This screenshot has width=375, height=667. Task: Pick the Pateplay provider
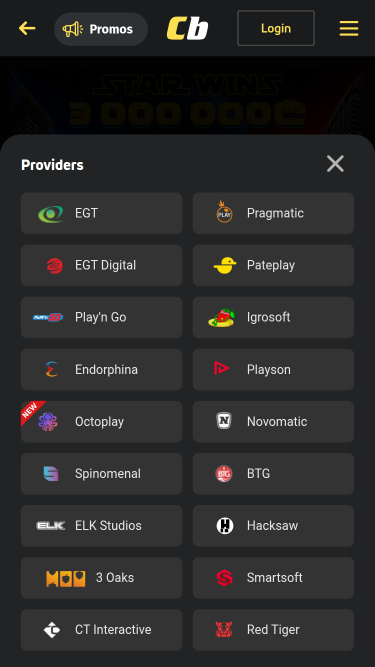(x=273, y=265)
